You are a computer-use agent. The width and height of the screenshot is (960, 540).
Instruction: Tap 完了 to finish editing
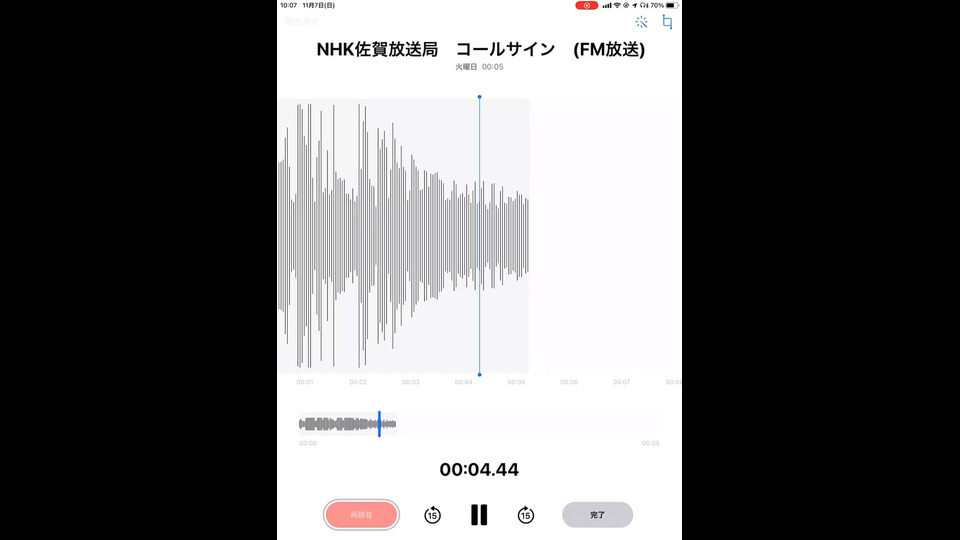click(597, 514)
